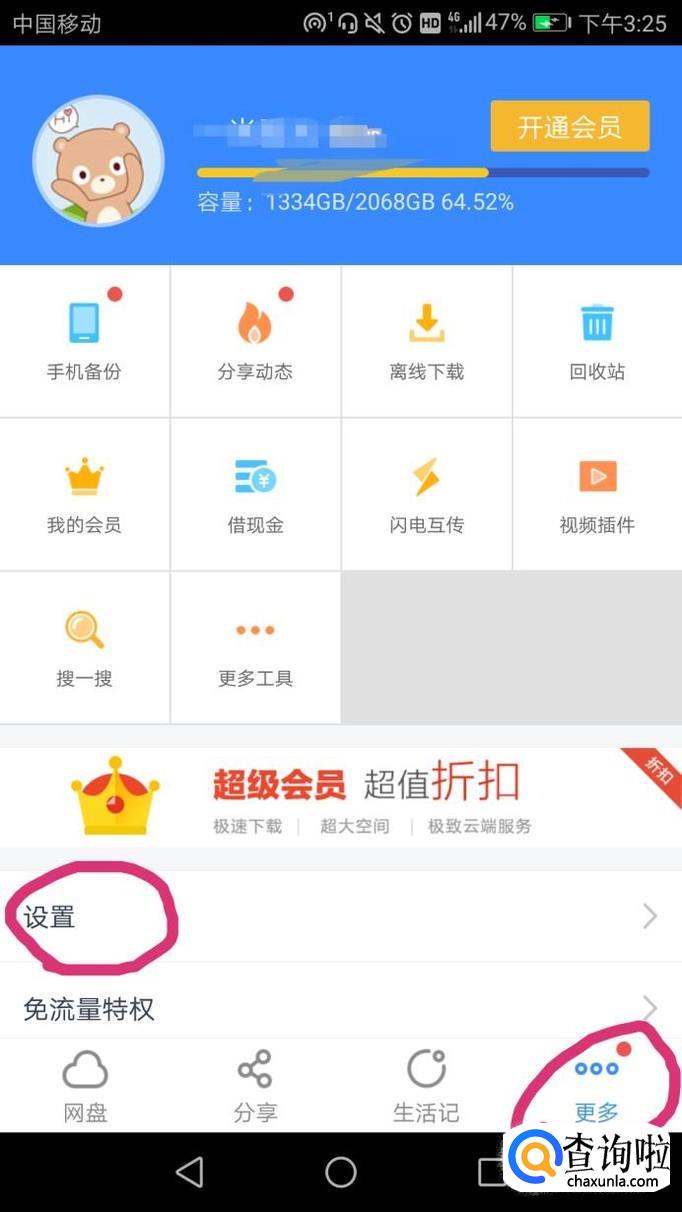Switch to the 生活记 tab

[426, 1086]
